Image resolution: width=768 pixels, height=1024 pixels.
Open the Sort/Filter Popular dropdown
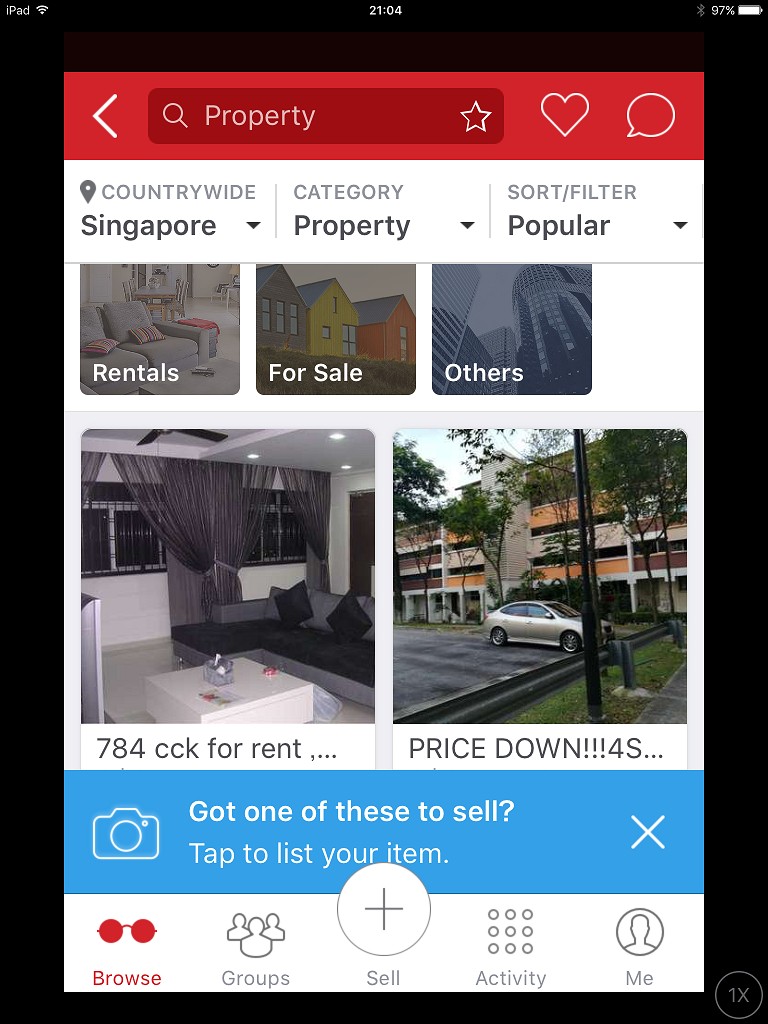coord(597,211)
